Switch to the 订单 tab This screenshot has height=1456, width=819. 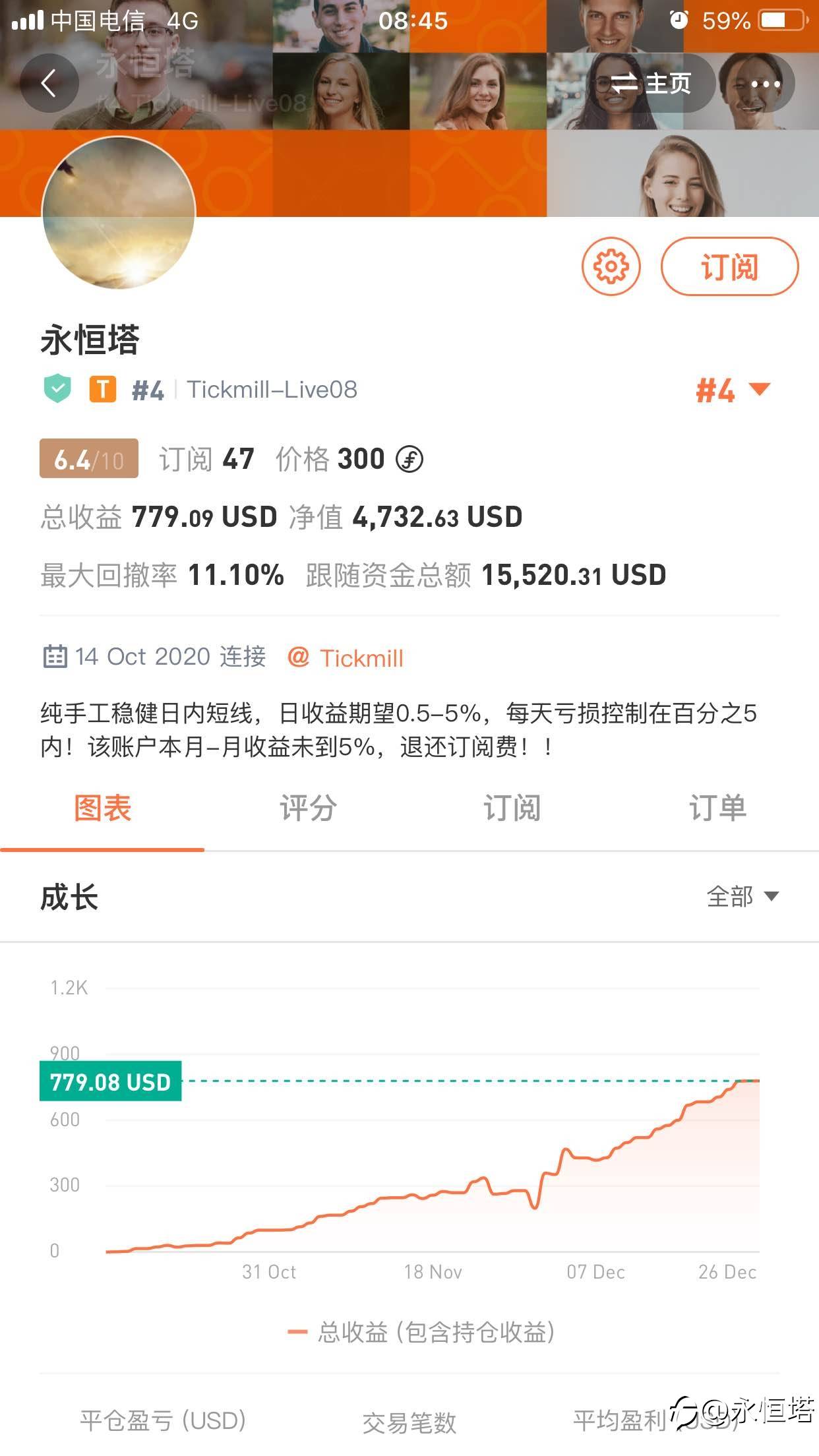point(717,809)
